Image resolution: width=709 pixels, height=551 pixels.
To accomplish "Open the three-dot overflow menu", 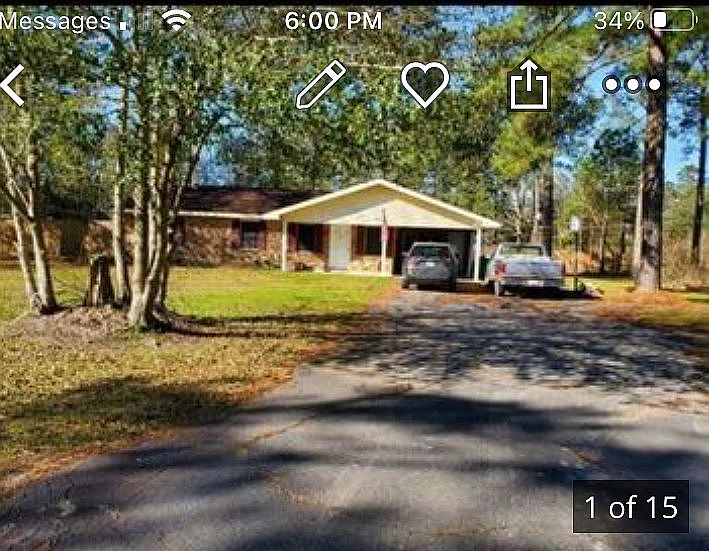I will 632,85.
